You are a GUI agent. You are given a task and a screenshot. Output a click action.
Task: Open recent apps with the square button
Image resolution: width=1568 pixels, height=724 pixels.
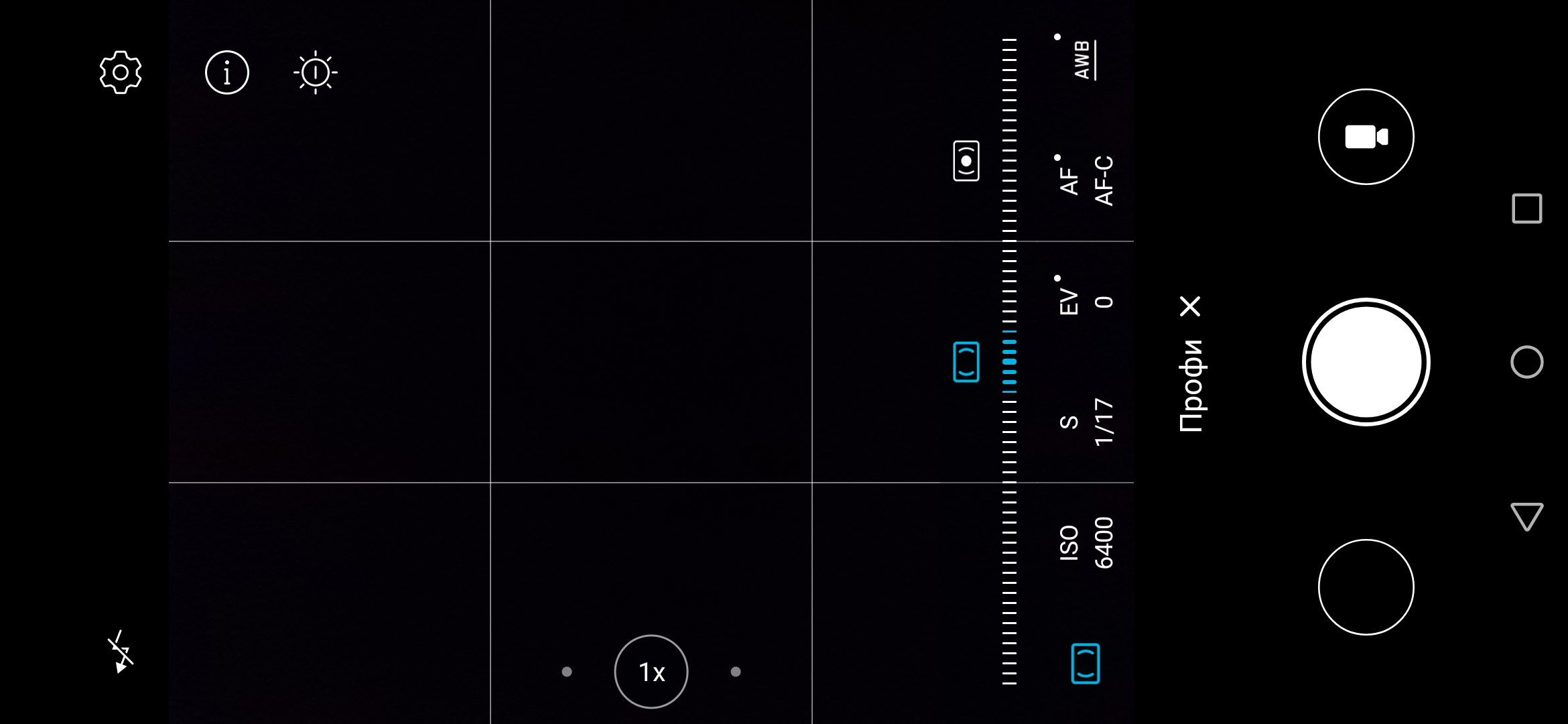(x=1526, y=208)
